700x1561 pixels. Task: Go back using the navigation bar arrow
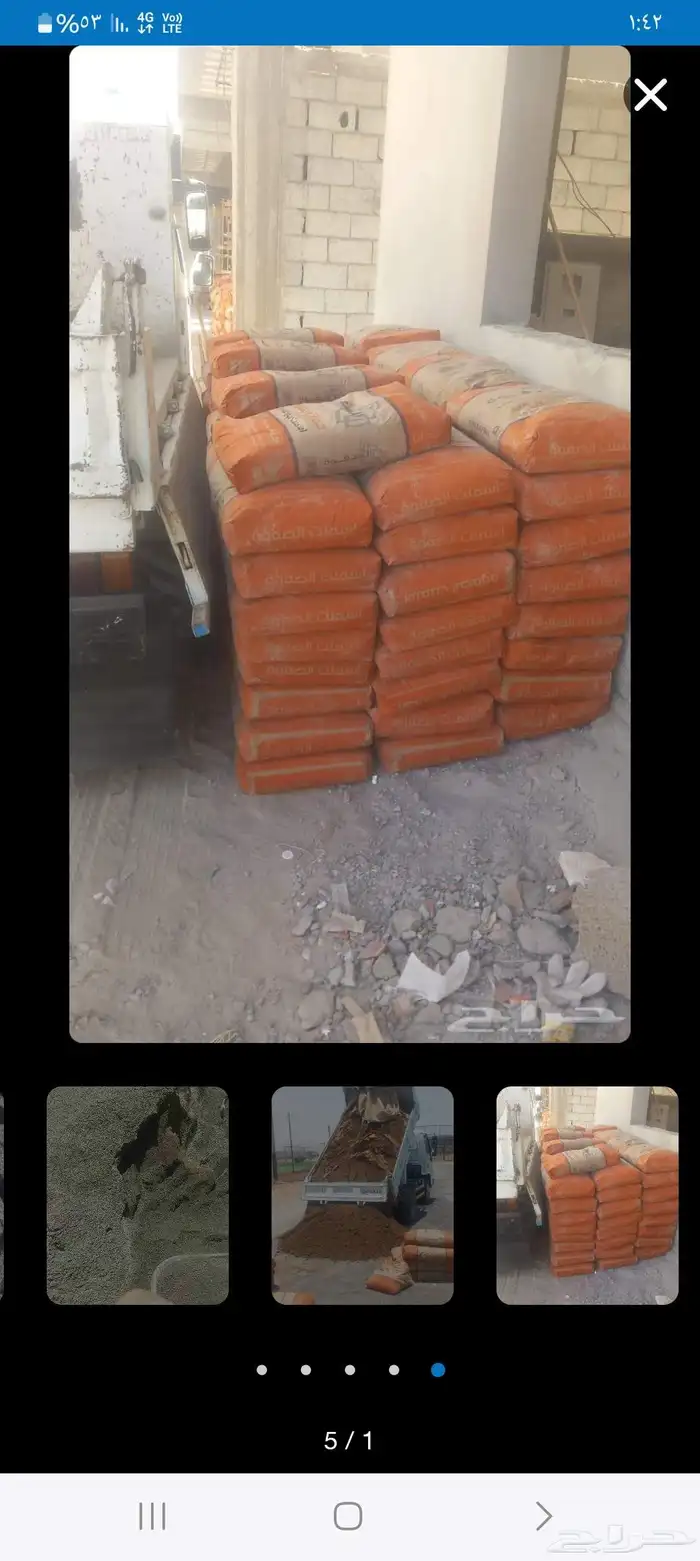point(543,1516)
